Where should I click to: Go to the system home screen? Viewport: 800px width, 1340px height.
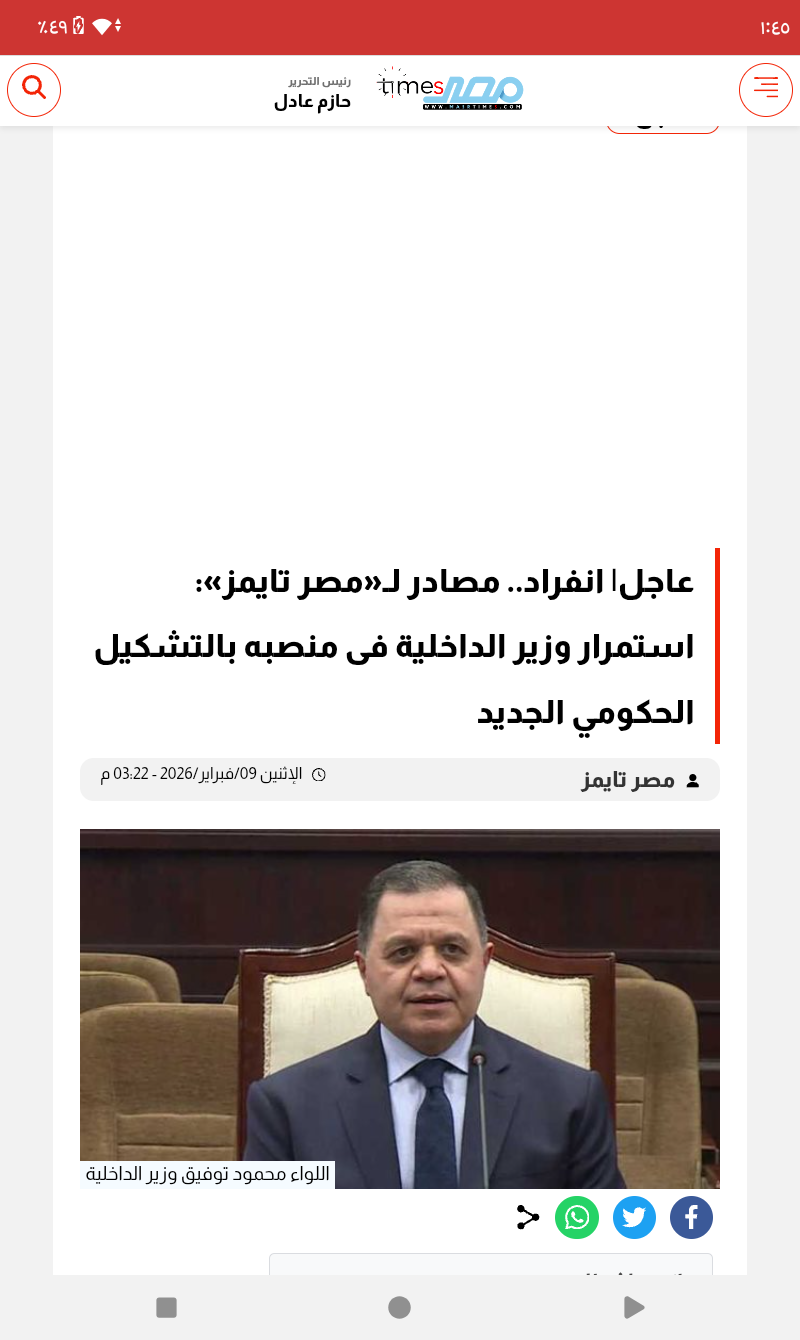coord(400,1307)
